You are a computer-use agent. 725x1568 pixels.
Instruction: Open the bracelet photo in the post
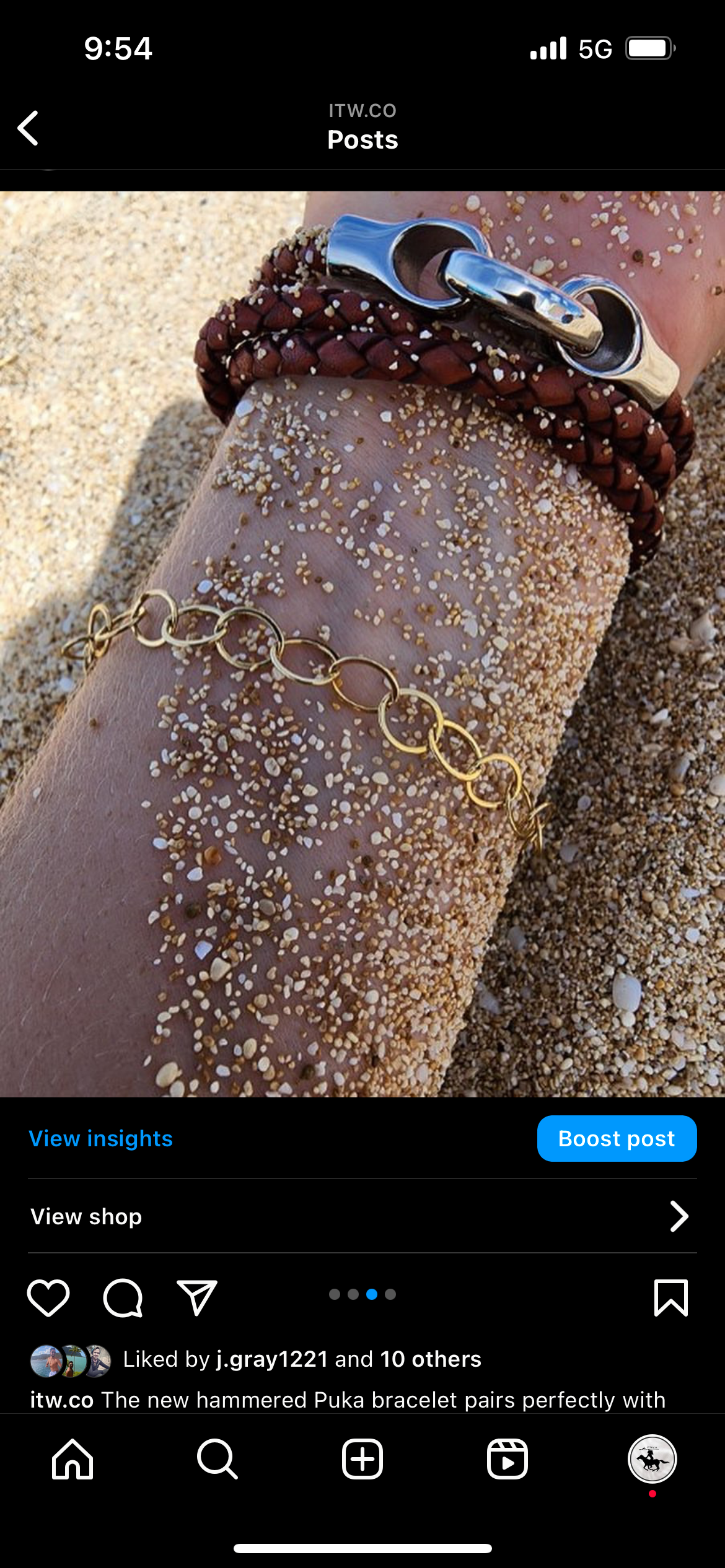362,644
